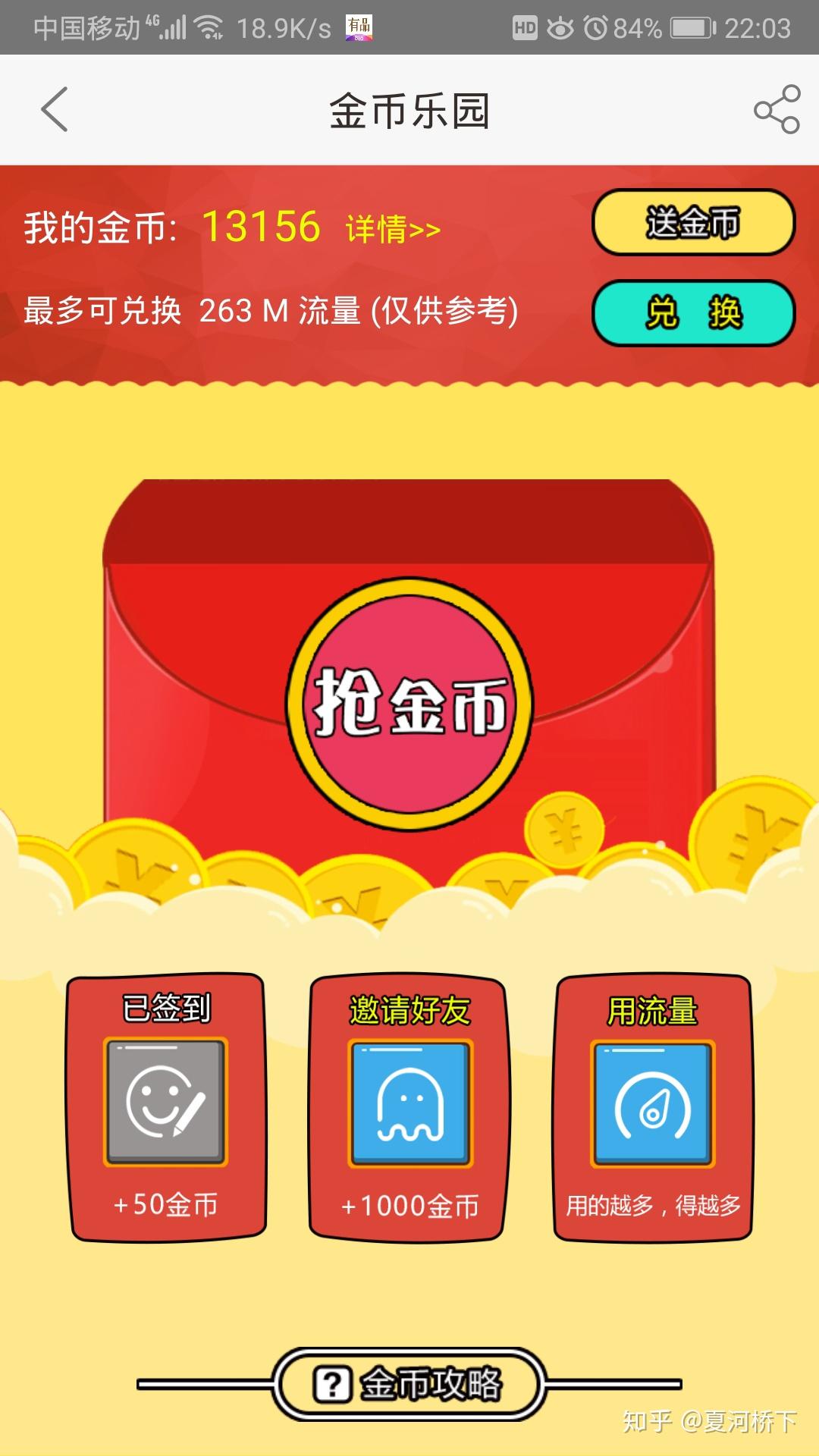Screen dimensions: 819x1456
Task: Go back from 金币乐园 page
Action: pyautogui.click(x=55, y=109)
